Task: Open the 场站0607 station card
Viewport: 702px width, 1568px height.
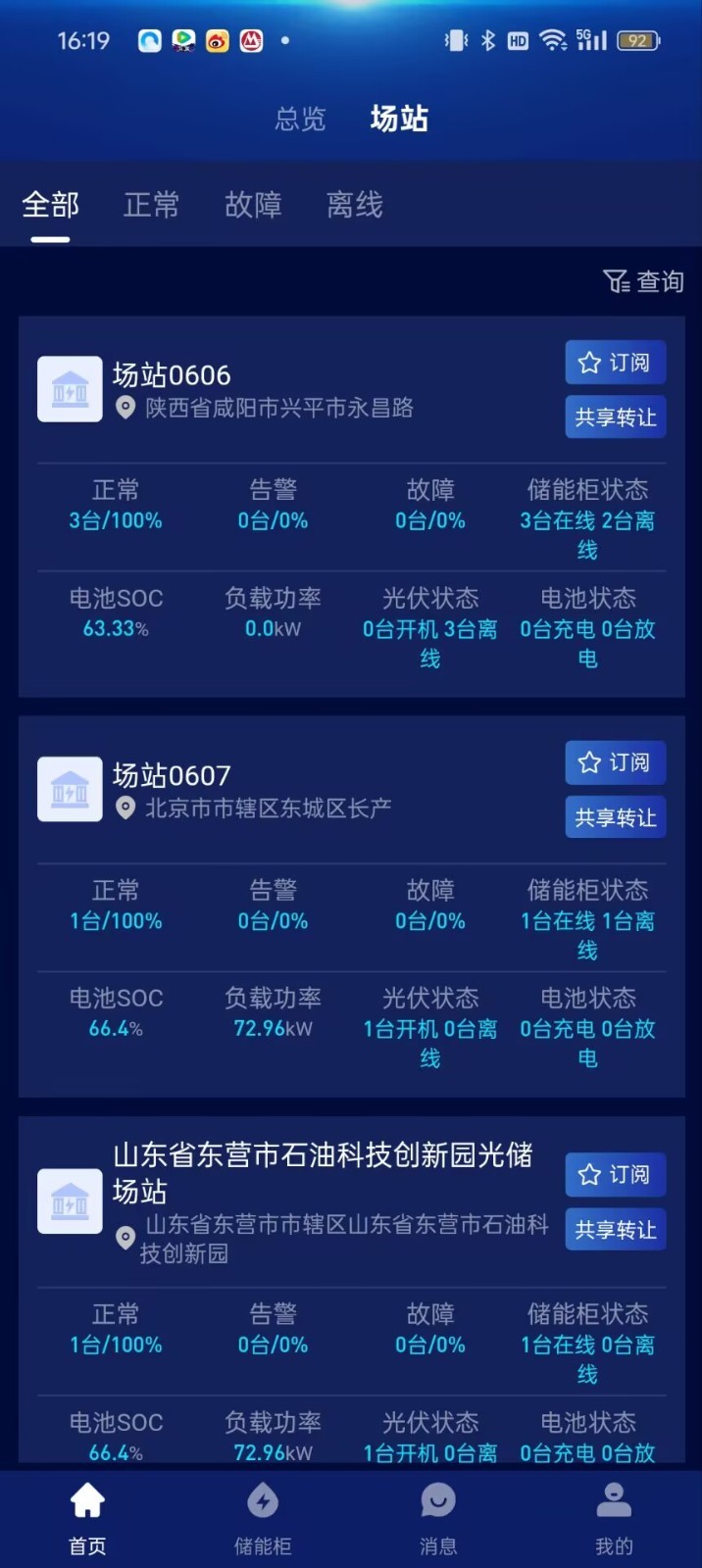Action: tap(351, 906)
